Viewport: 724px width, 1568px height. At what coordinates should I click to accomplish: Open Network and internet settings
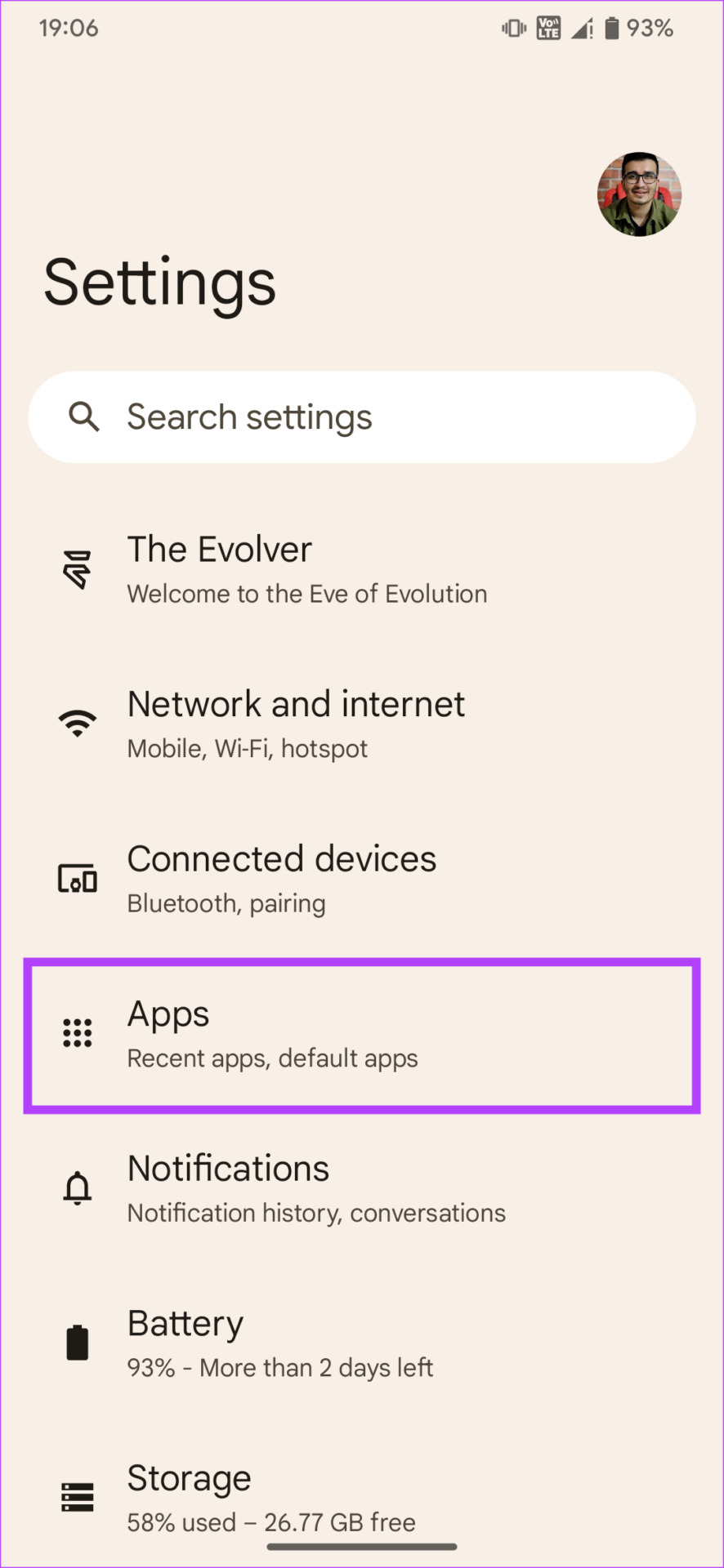(362, 724)
